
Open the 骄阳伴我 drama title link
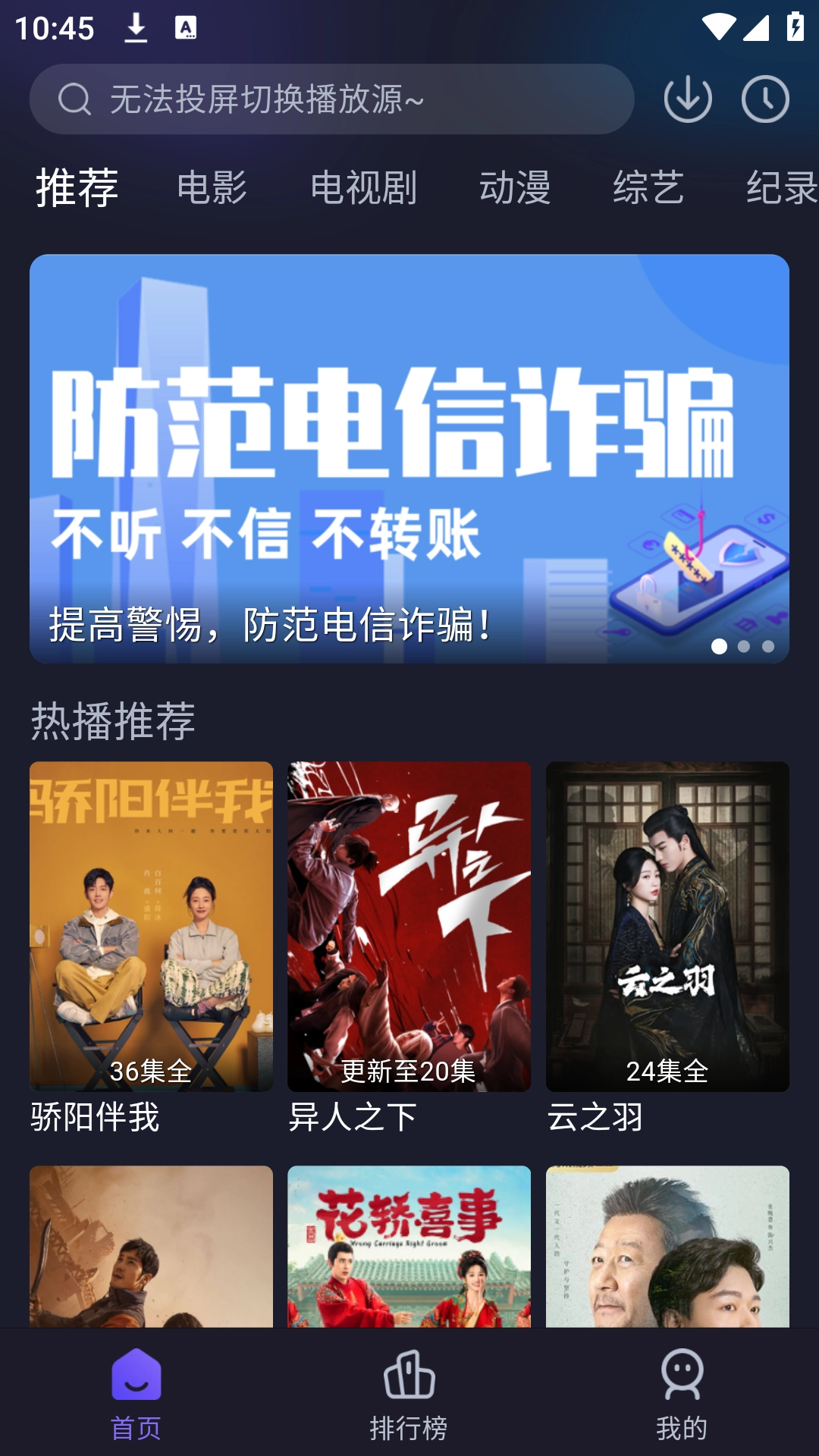point(96,1115)
